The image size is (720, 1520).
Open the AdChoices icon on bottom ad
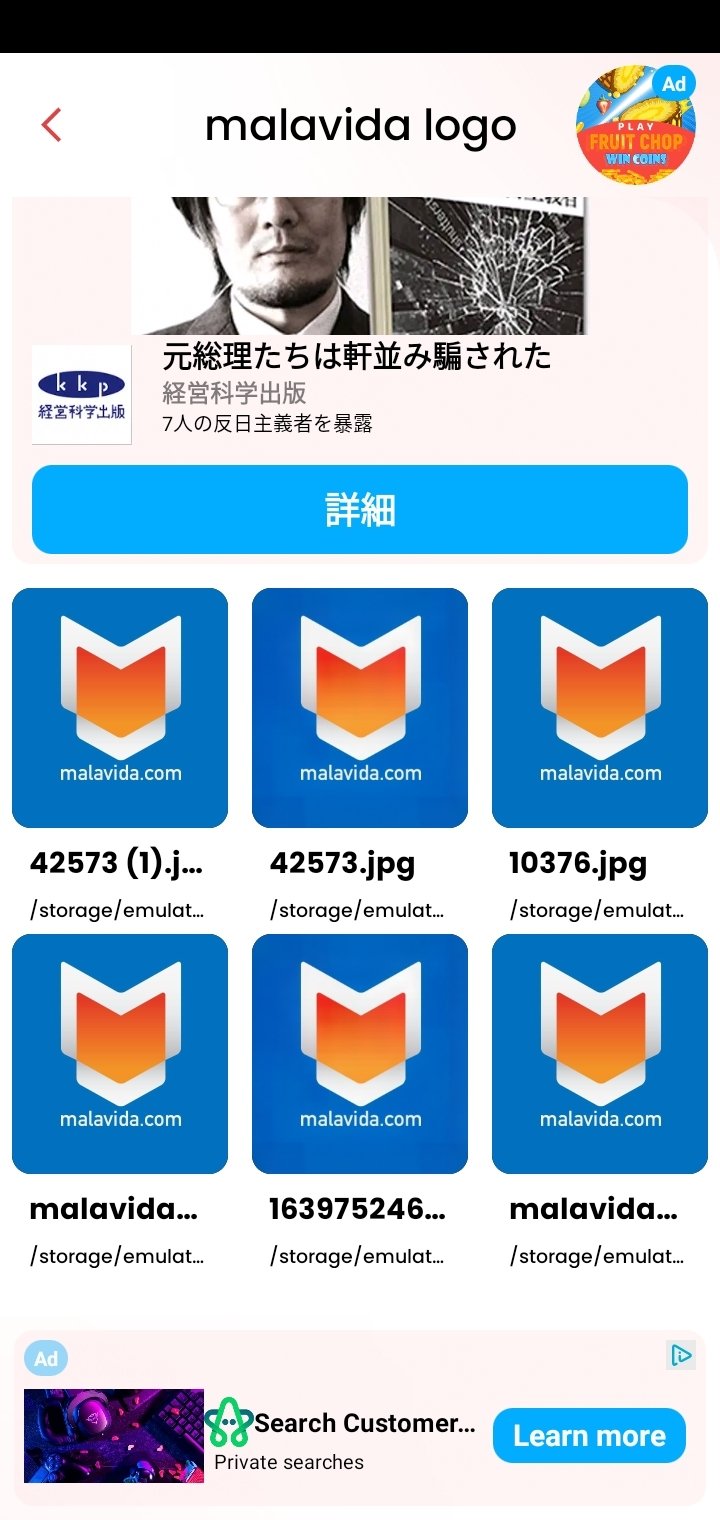point(681,1355)
